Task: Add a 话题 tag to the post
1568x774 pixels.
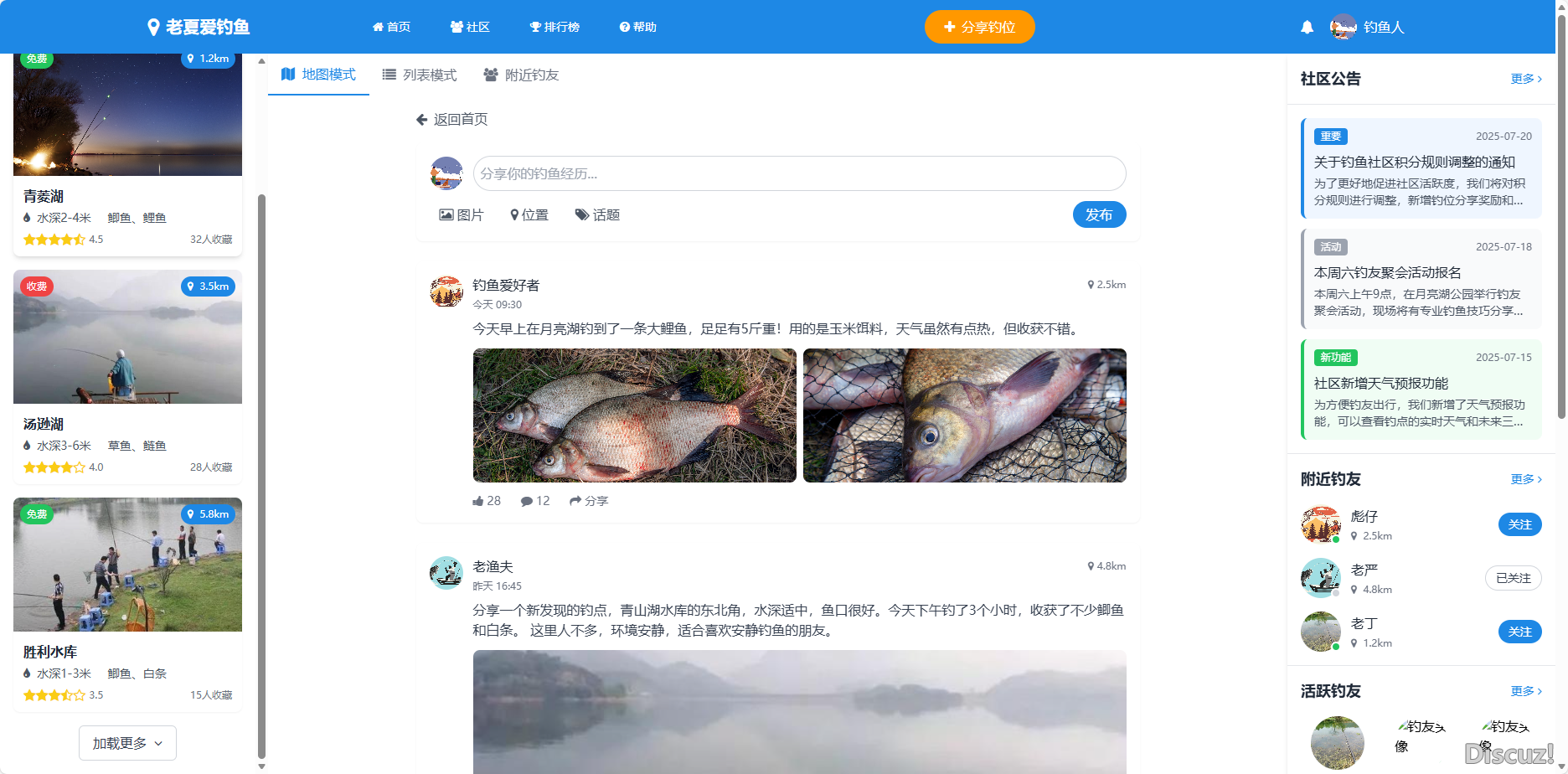Action: click(x=597, y=215)
